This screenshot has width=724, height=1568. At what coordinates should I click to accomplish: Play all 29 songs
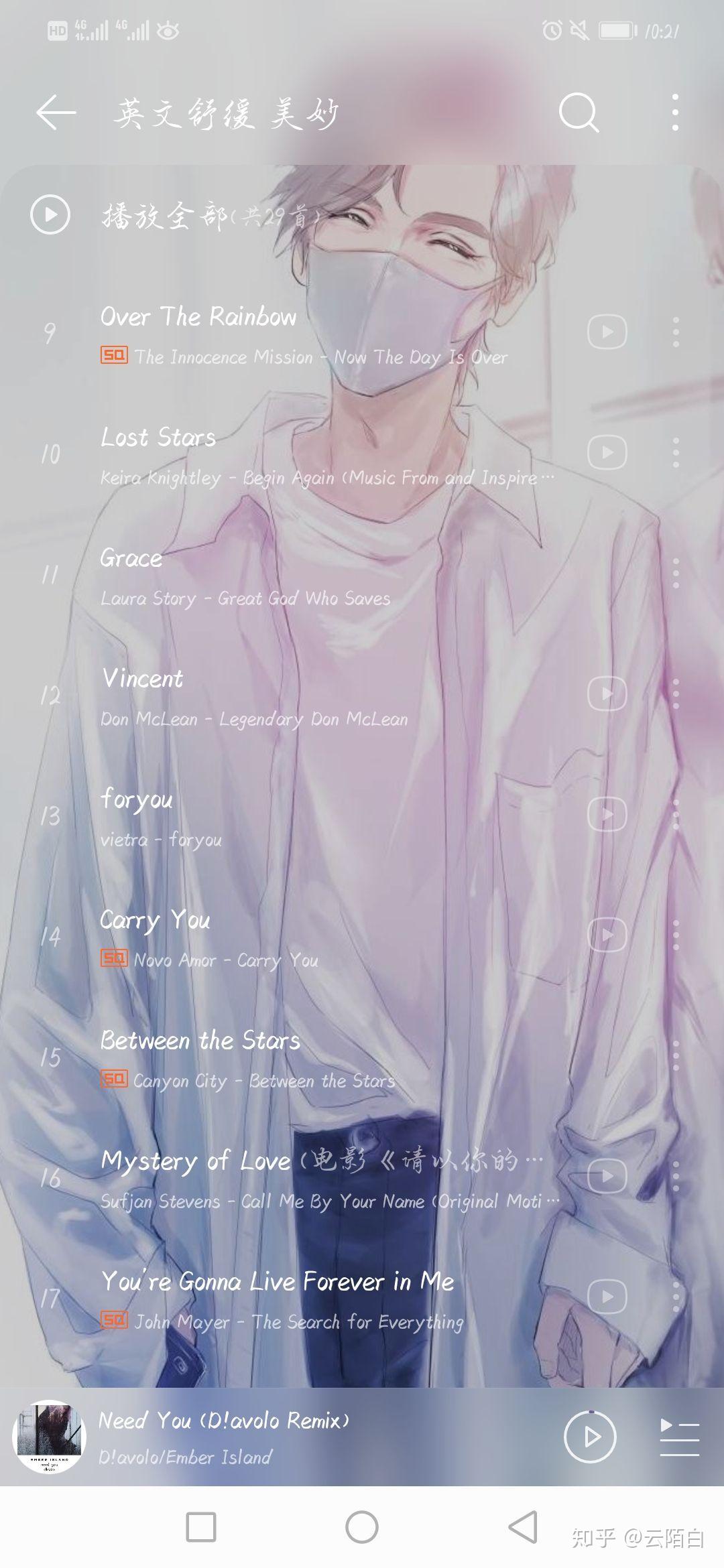coord(50,214)
